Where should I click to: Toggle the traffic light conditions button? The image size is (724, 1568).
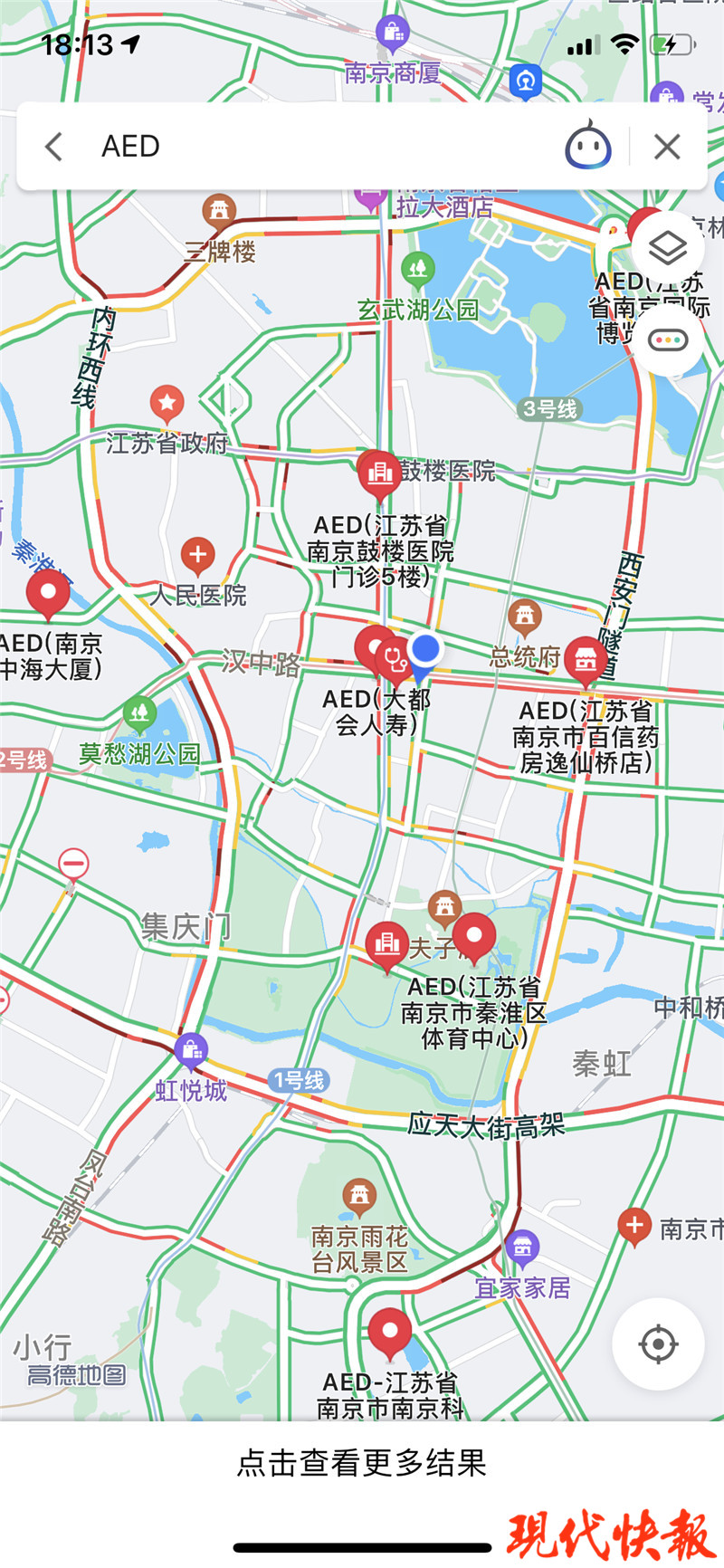click(x=668, y=340)
